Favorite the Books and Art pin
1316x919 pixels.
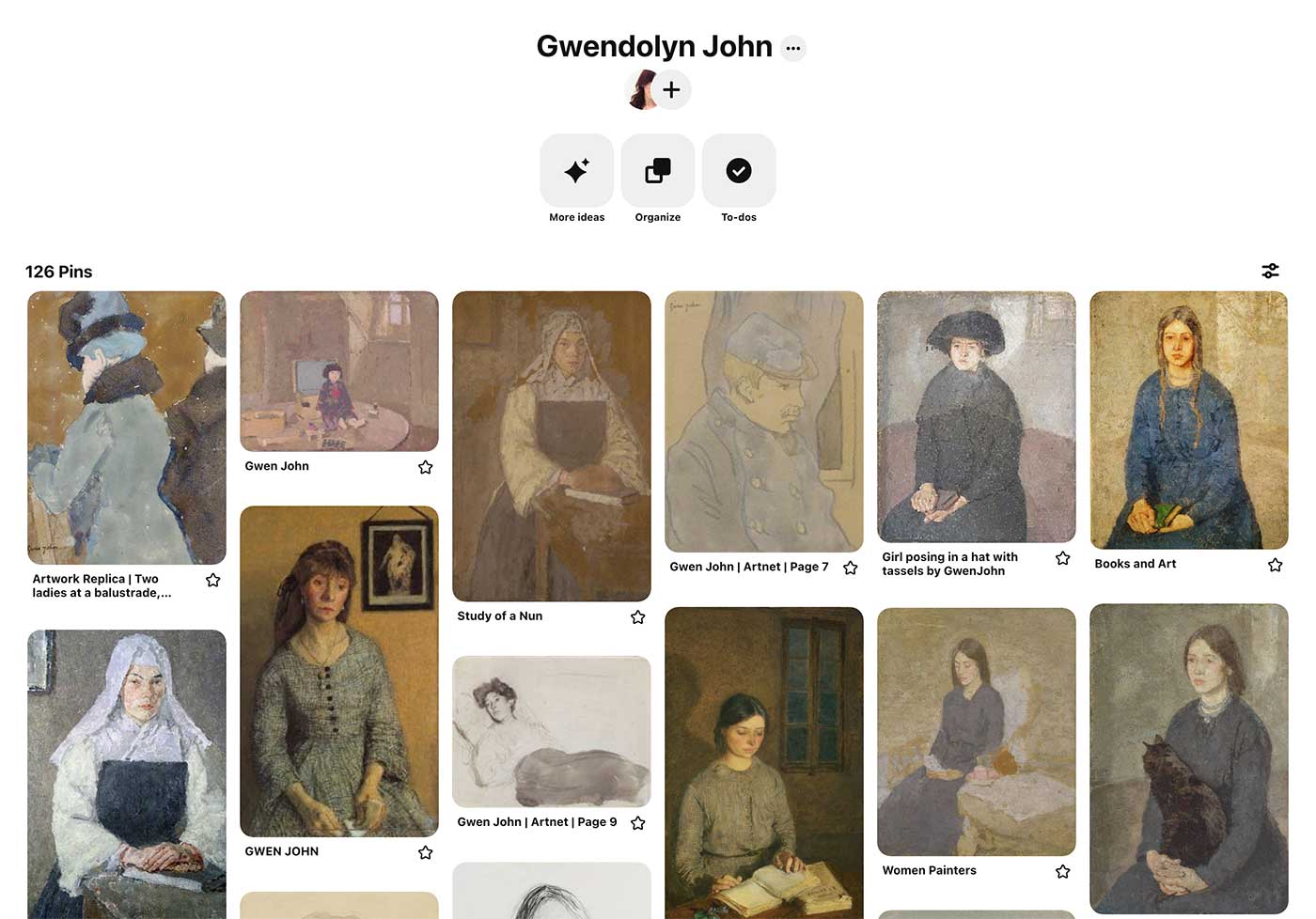[x=1276, y=565]
